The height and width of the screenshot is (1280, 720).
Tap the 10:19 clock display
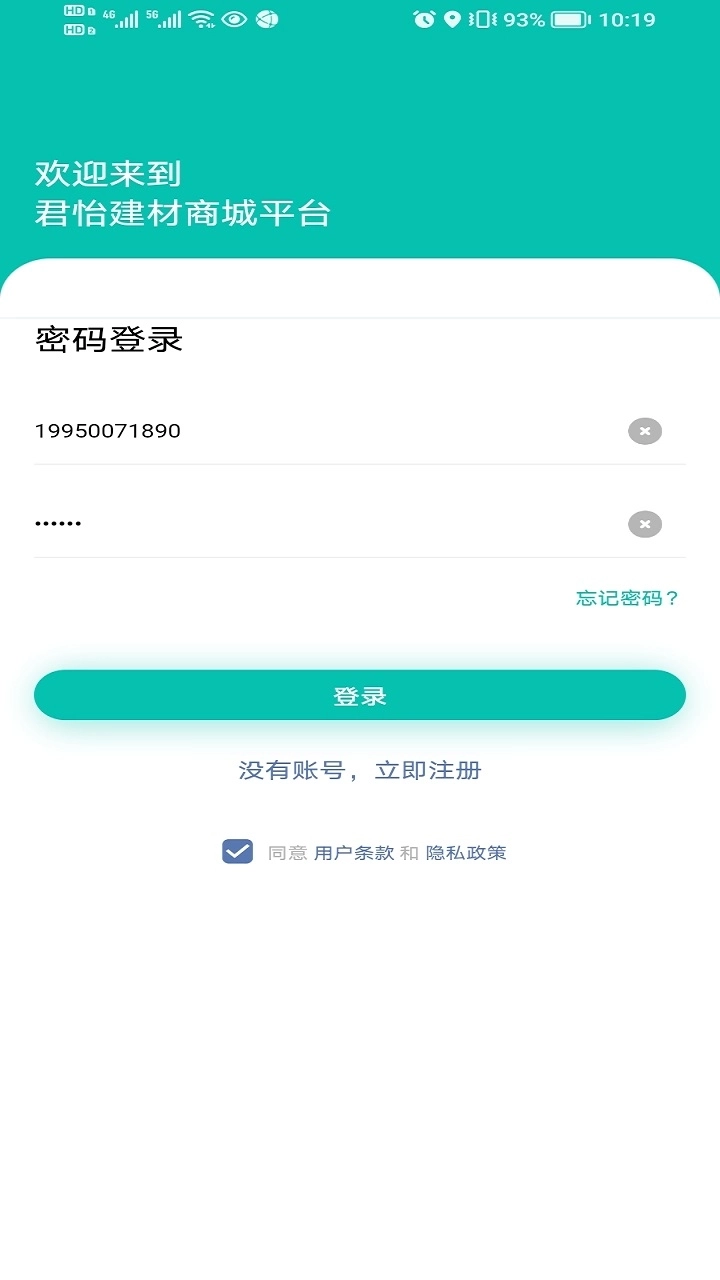click(627, 18)
